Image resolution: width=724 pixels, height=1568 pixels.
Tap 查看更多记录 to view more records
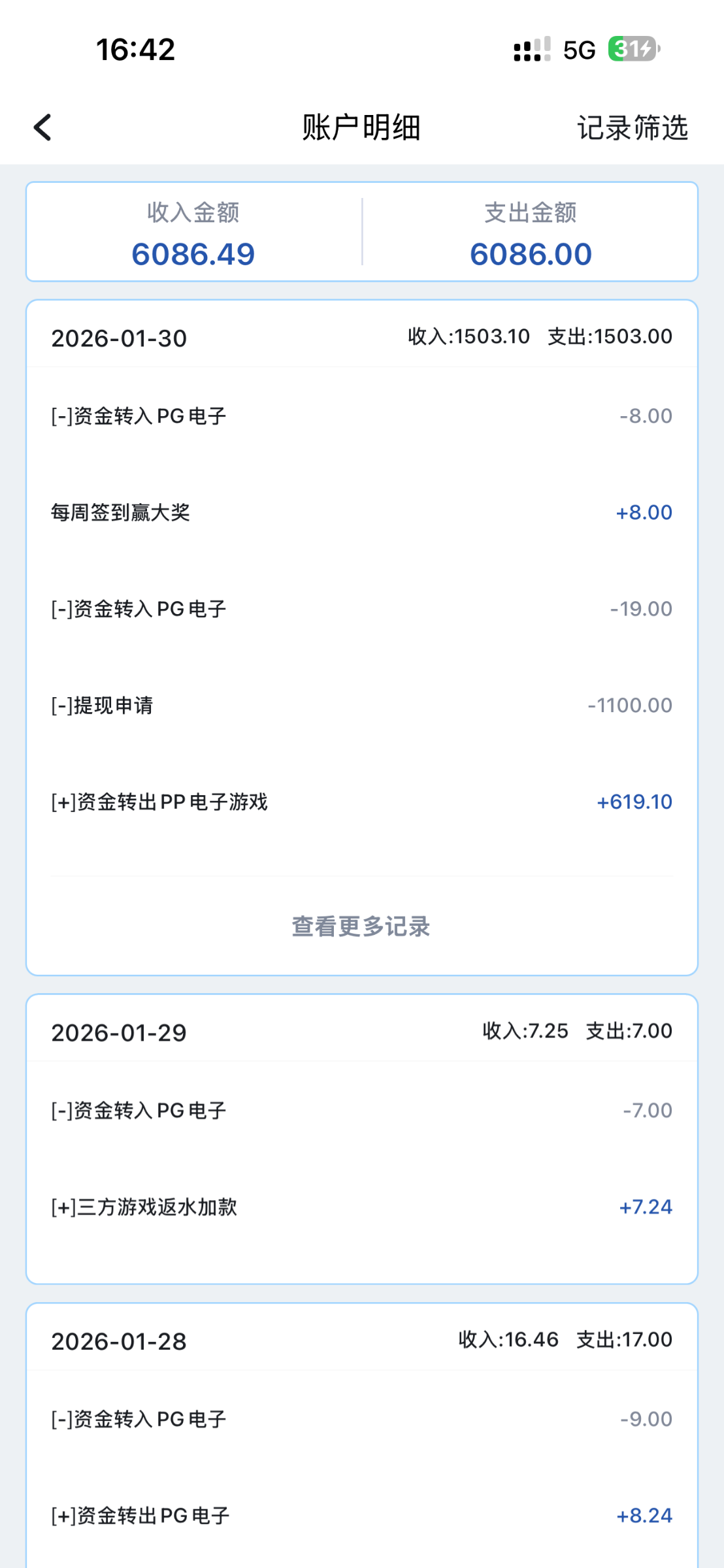[361, 926]
